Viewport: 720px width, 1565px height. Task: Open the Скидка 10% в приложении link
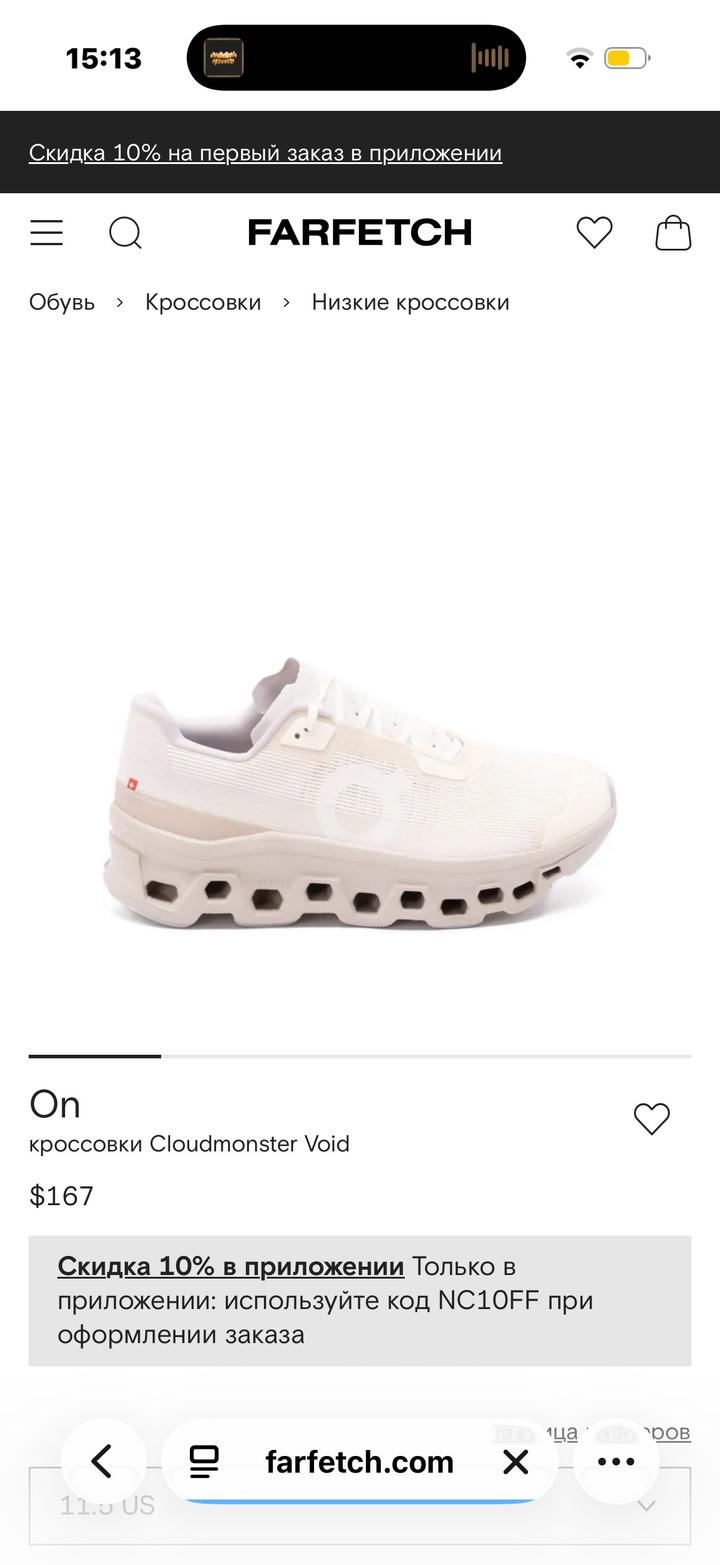click(x=231, y=1266)
